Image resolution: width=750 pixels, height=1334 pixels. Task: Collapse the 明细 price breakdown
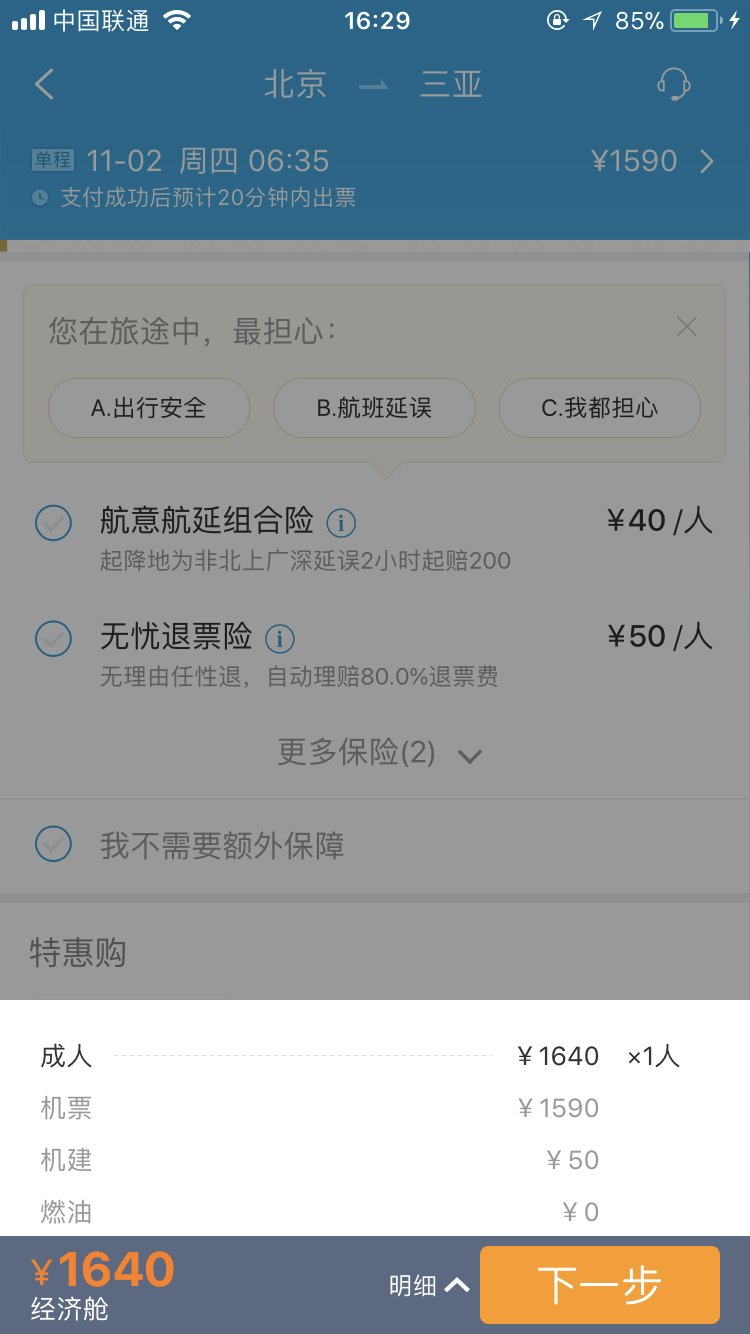click(x=429, y=1286)
